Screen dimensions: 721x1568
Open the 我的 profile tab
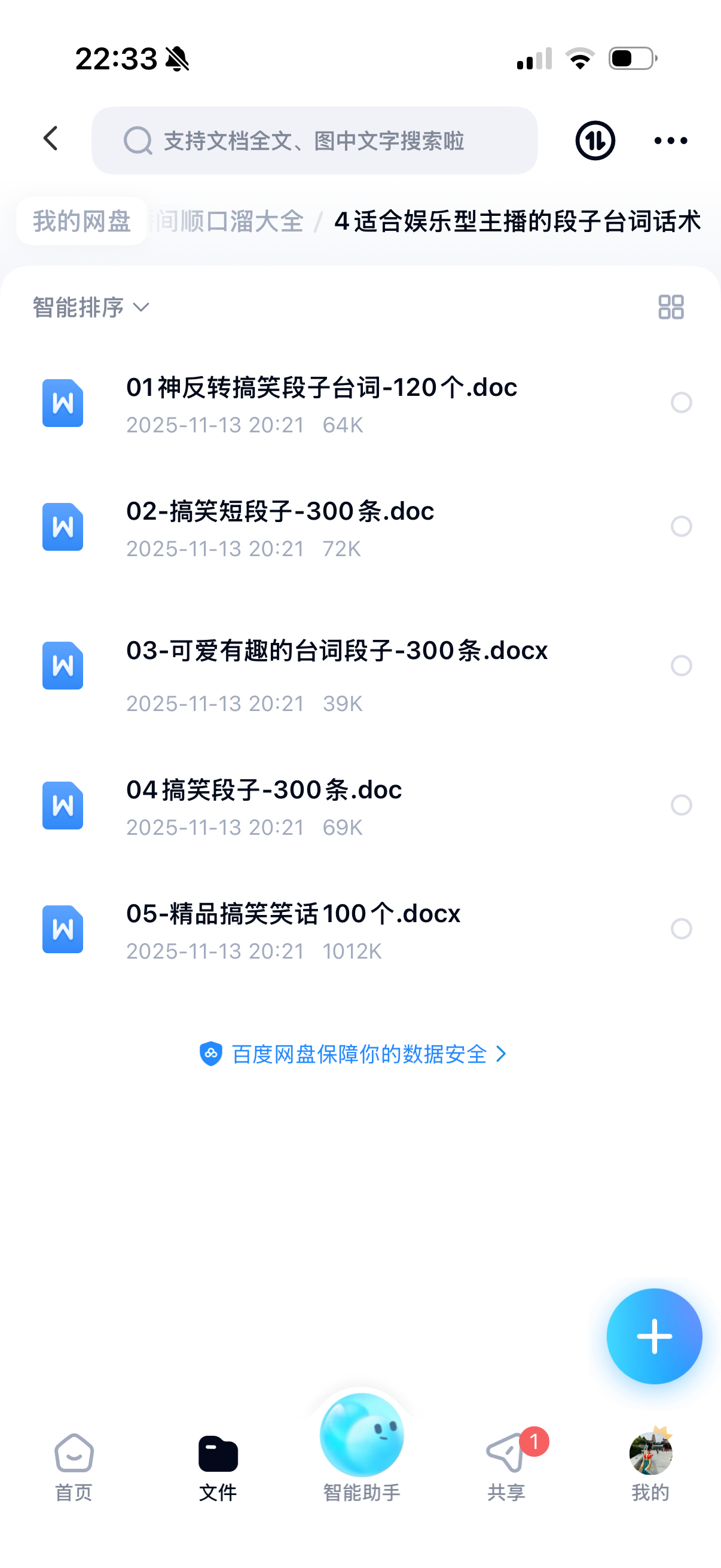pyautogui.click(x=650, y=1467)
